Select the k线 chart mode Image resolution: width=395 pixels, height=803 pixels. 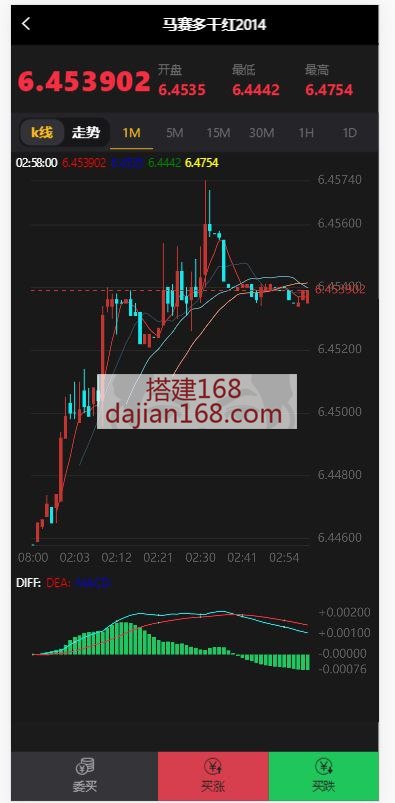pyautogui.click(x=42, y=133)
